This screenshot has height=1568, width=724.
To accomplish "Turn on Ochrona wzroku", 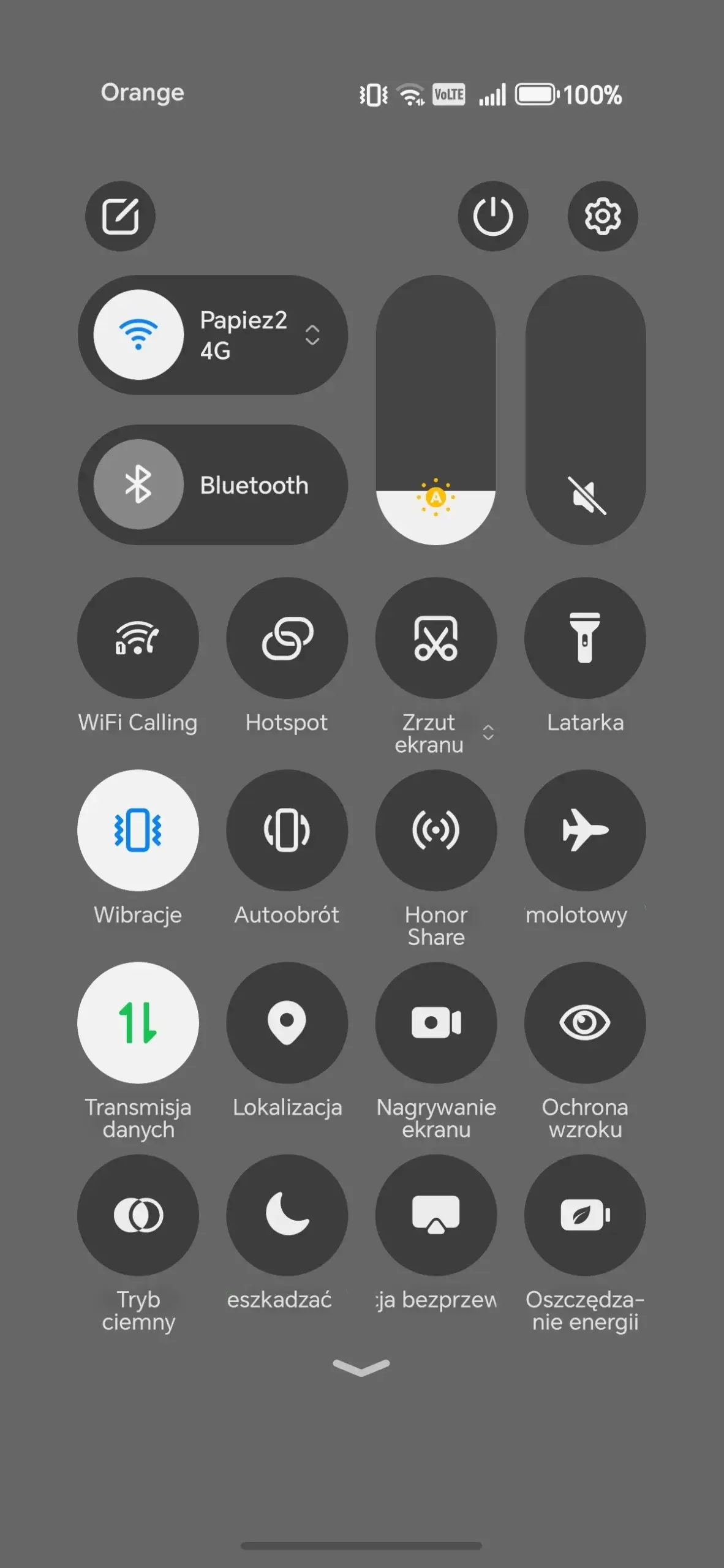I will point(585,1023).
